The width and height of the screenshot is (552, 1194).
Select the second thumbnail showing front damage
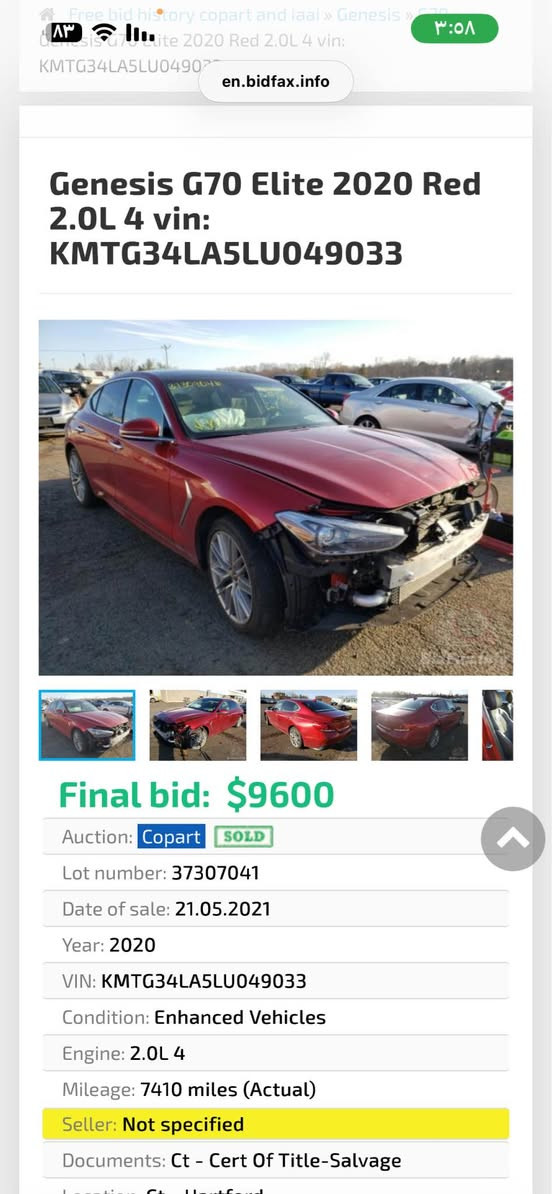(198, 725)
